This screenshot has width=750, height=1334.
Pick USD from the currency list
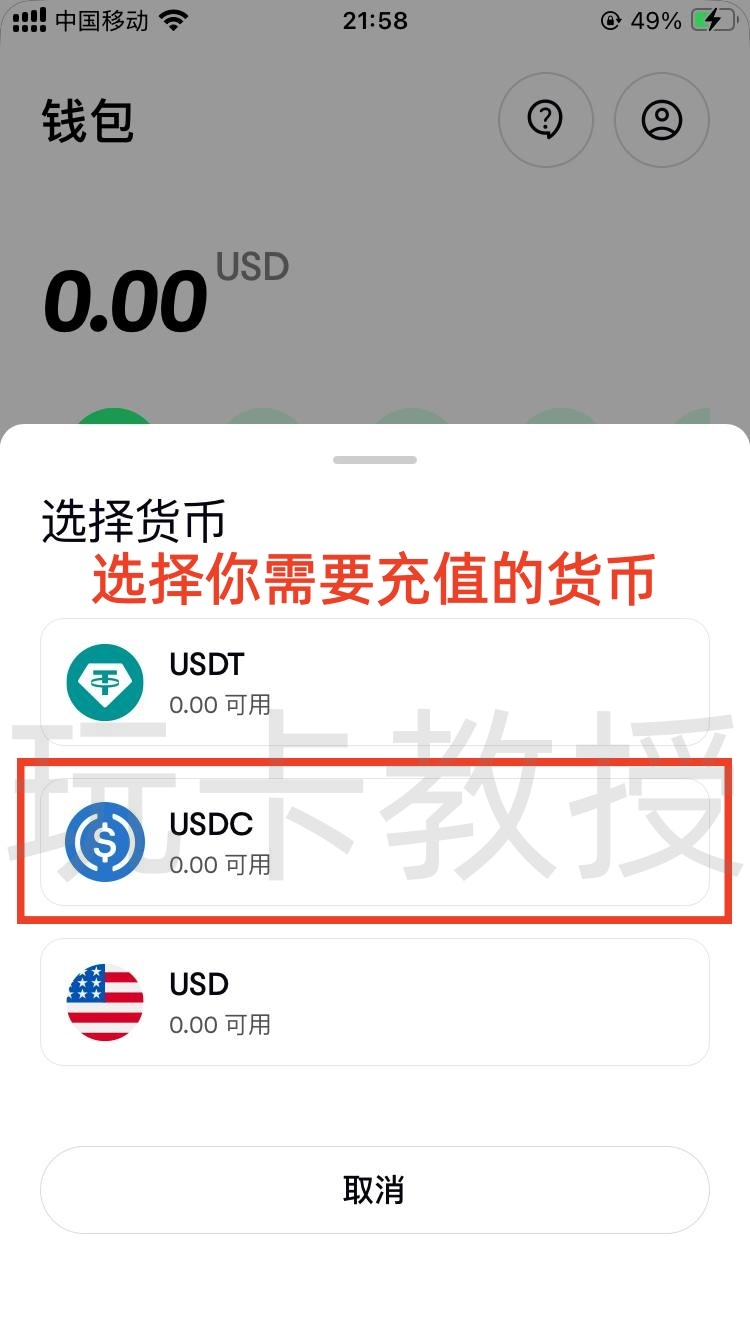(x=374, y=1002)
